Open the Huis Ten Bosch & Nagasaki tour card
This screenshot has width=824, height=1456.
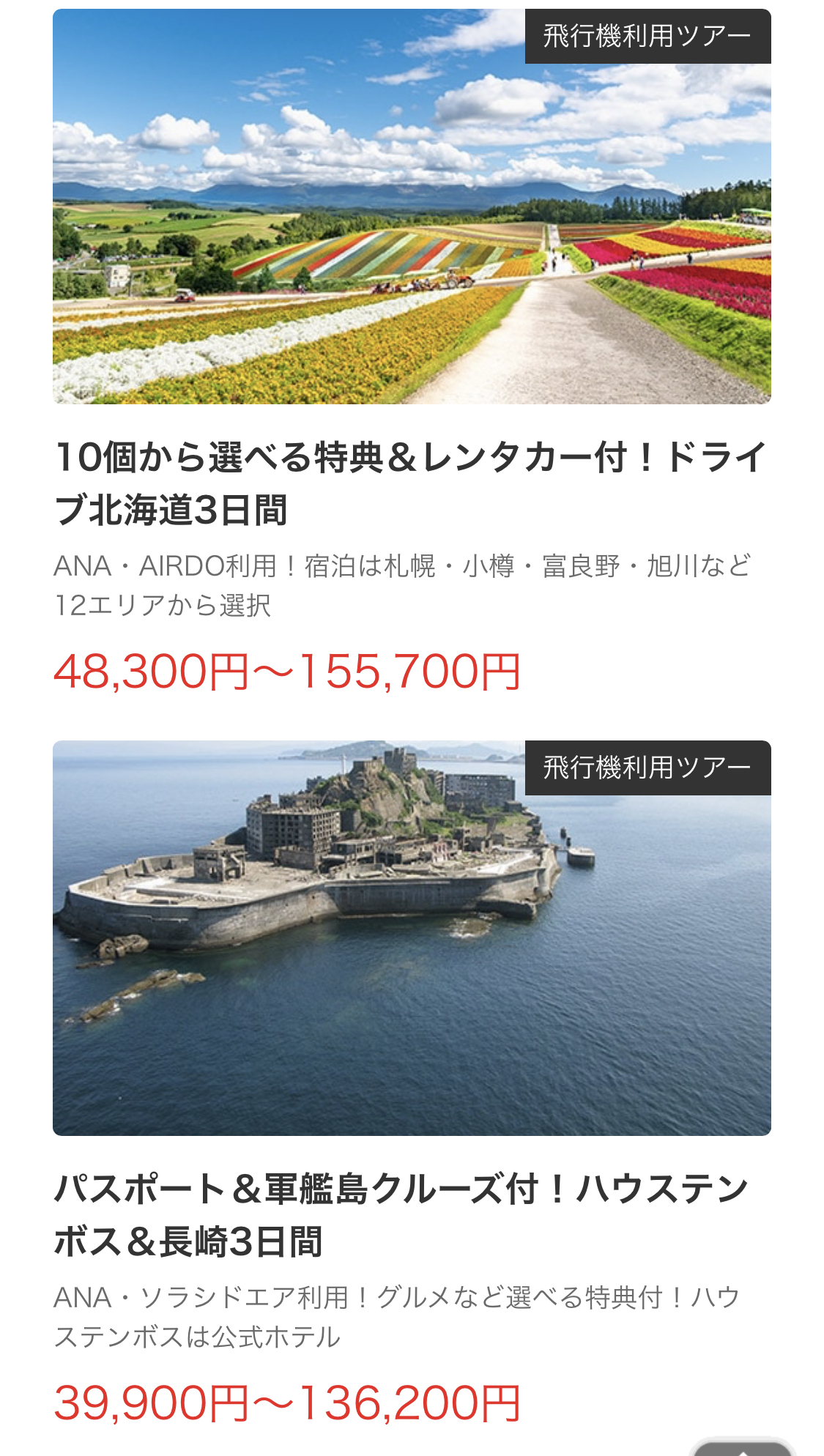pyautogui.click(x=401, y=1214)
